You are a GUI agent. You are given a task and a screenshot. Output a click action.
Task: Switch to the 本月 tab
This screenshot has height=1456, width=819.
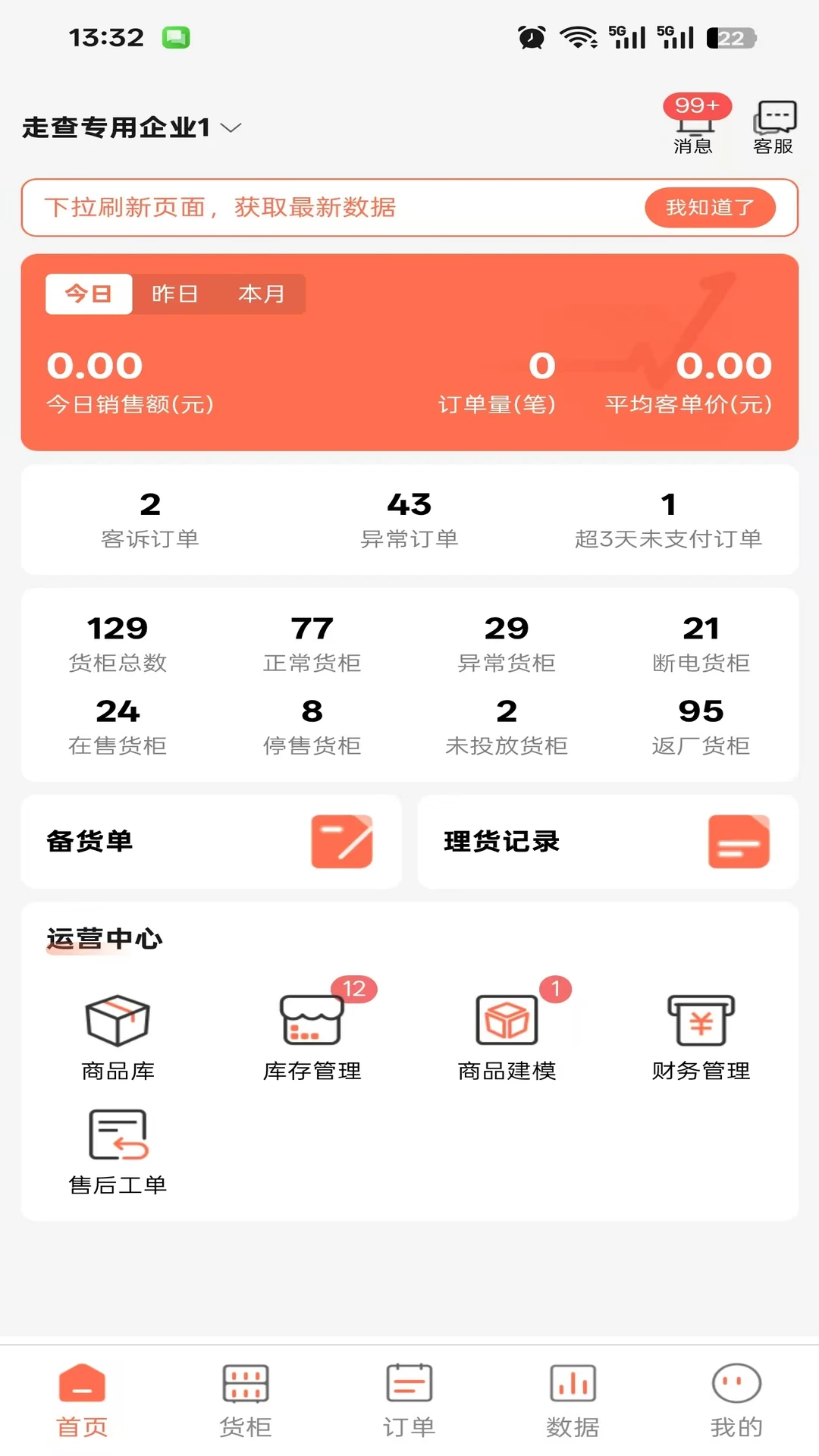tap(262, 294)
